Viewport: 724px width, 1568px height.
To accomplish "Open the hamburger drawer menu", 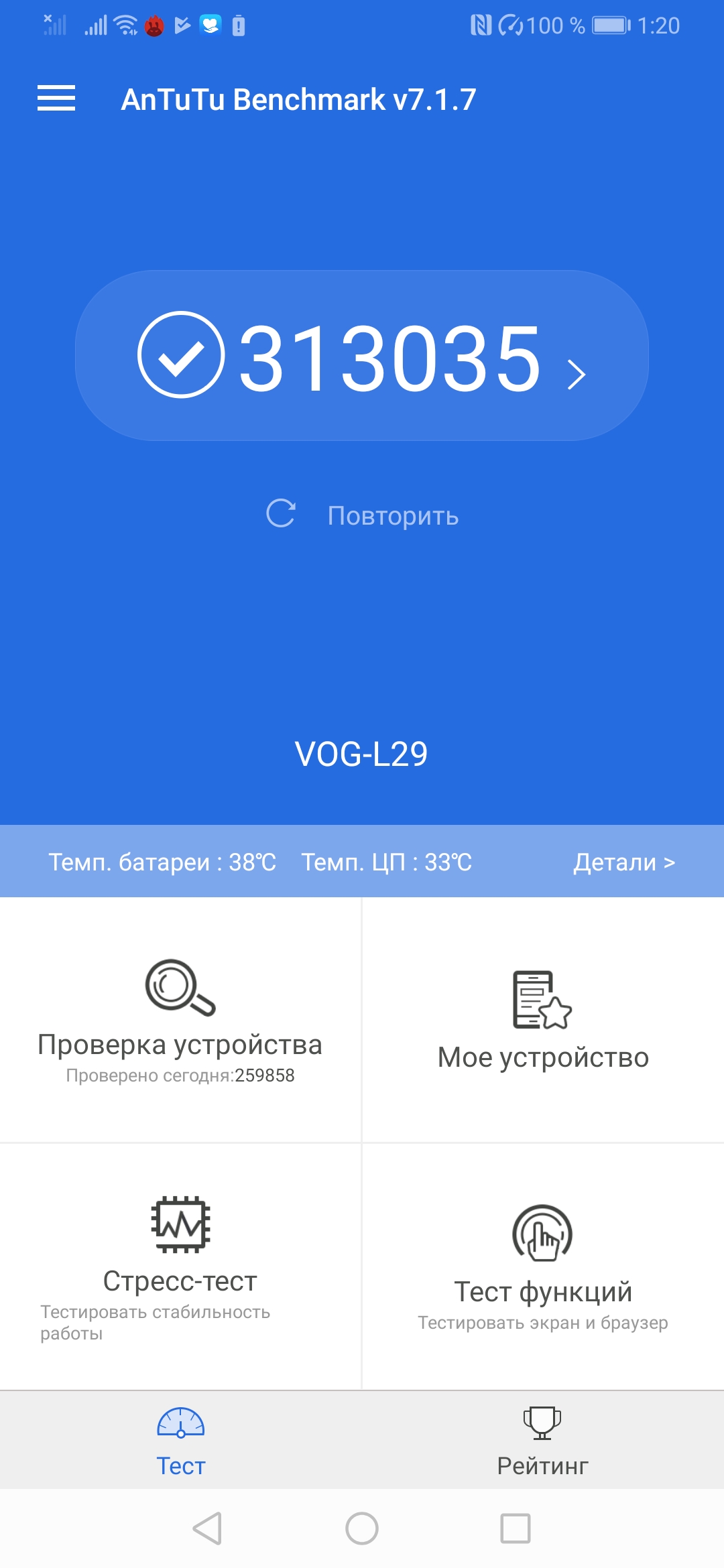I will click(x=56, y=99).
